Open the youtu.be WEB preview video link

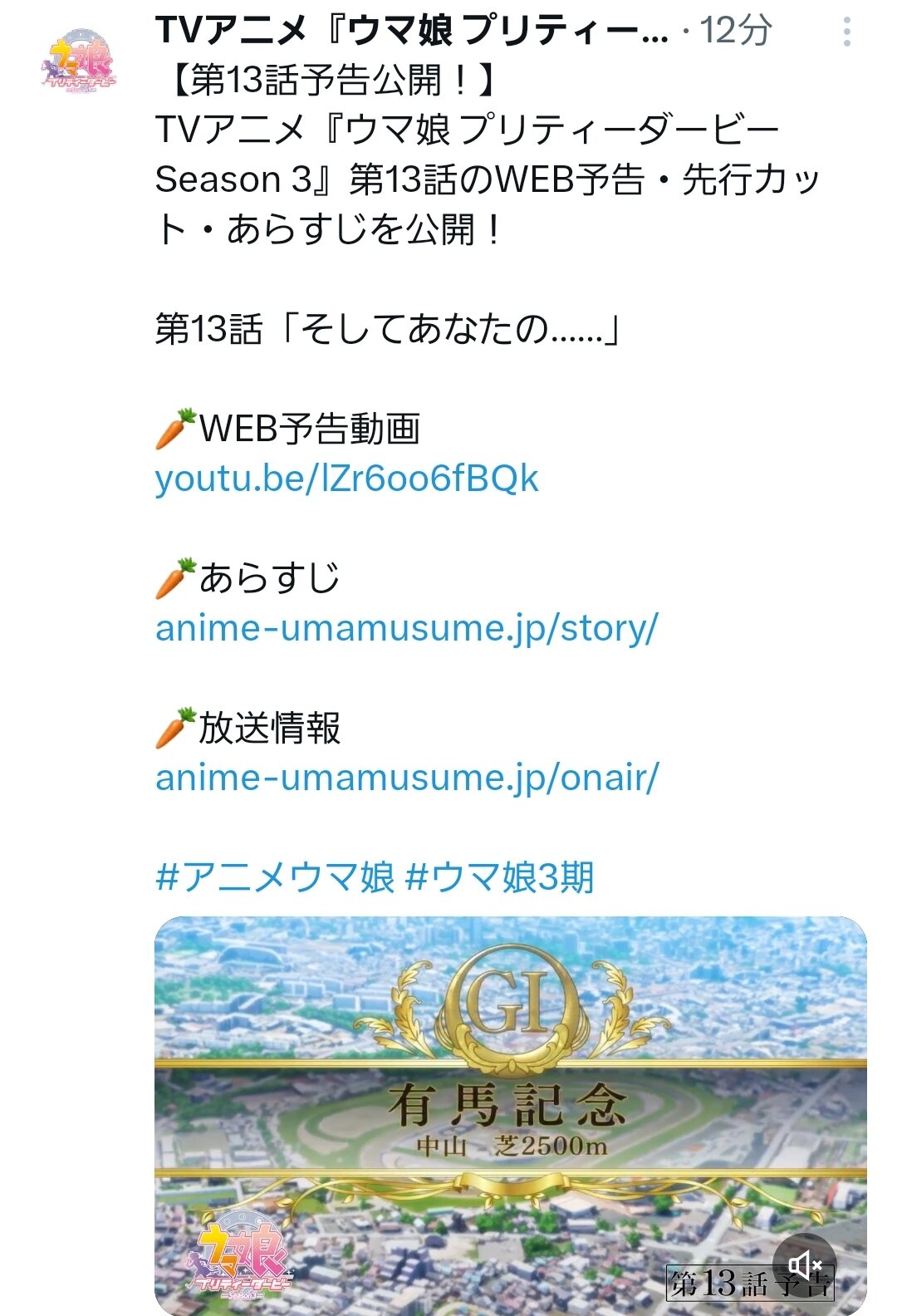pyautogui.click(x=346, y=479)
